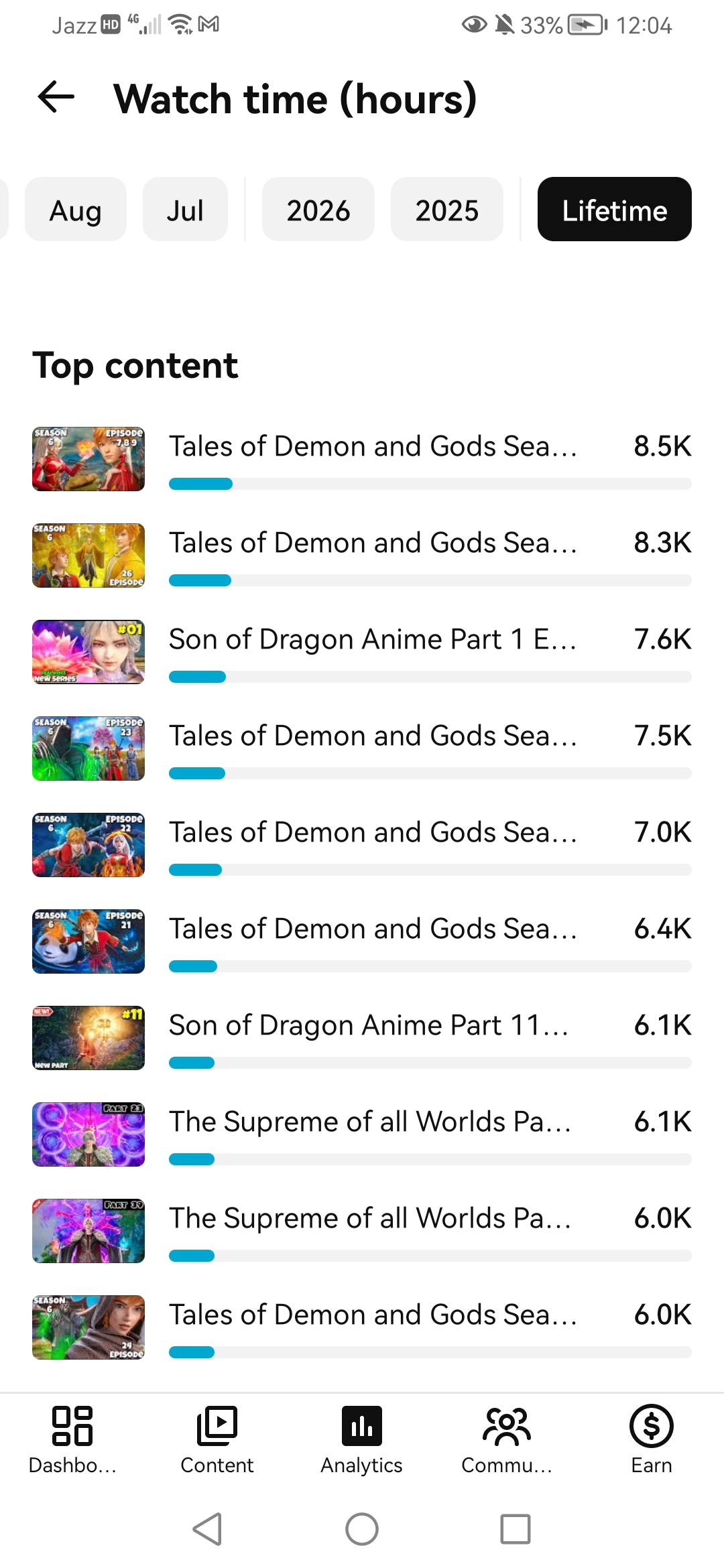Select the Jul time range chip
The height and width of the screenshot is (1568, 724).
[x=185, y=209]
